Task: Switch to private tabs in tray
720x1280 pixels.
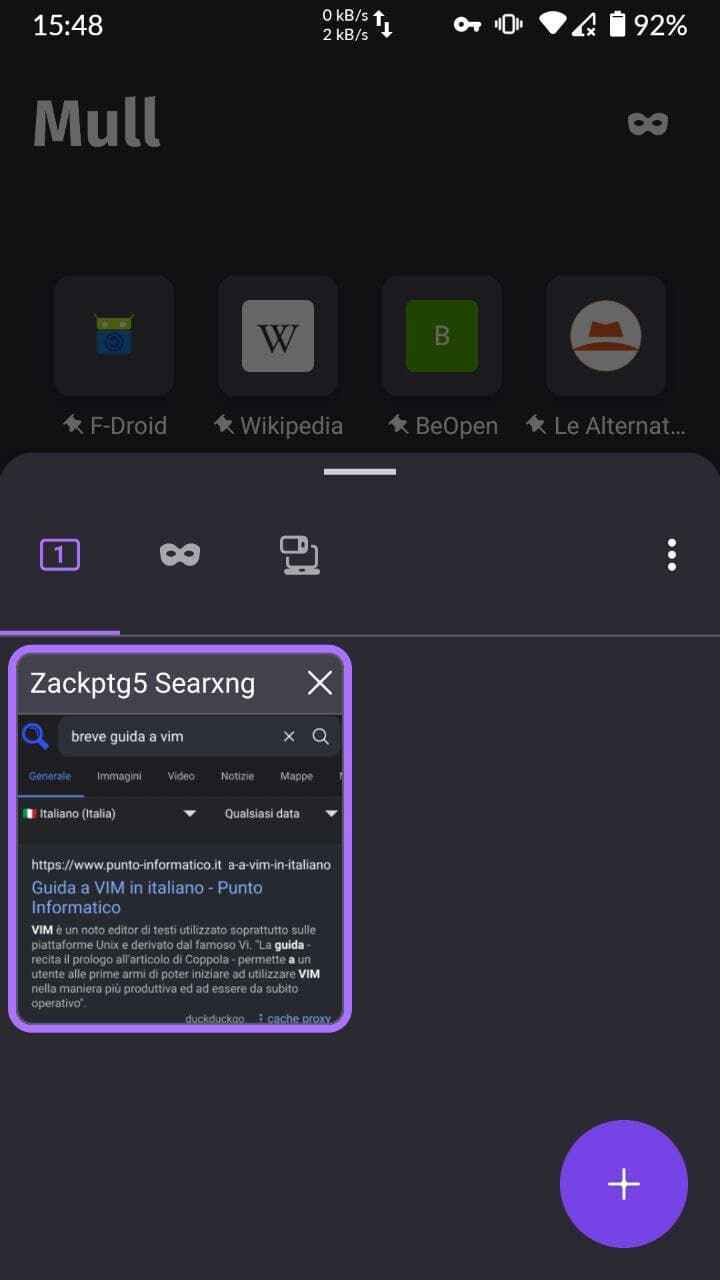Action: click(x=180, y=554)
